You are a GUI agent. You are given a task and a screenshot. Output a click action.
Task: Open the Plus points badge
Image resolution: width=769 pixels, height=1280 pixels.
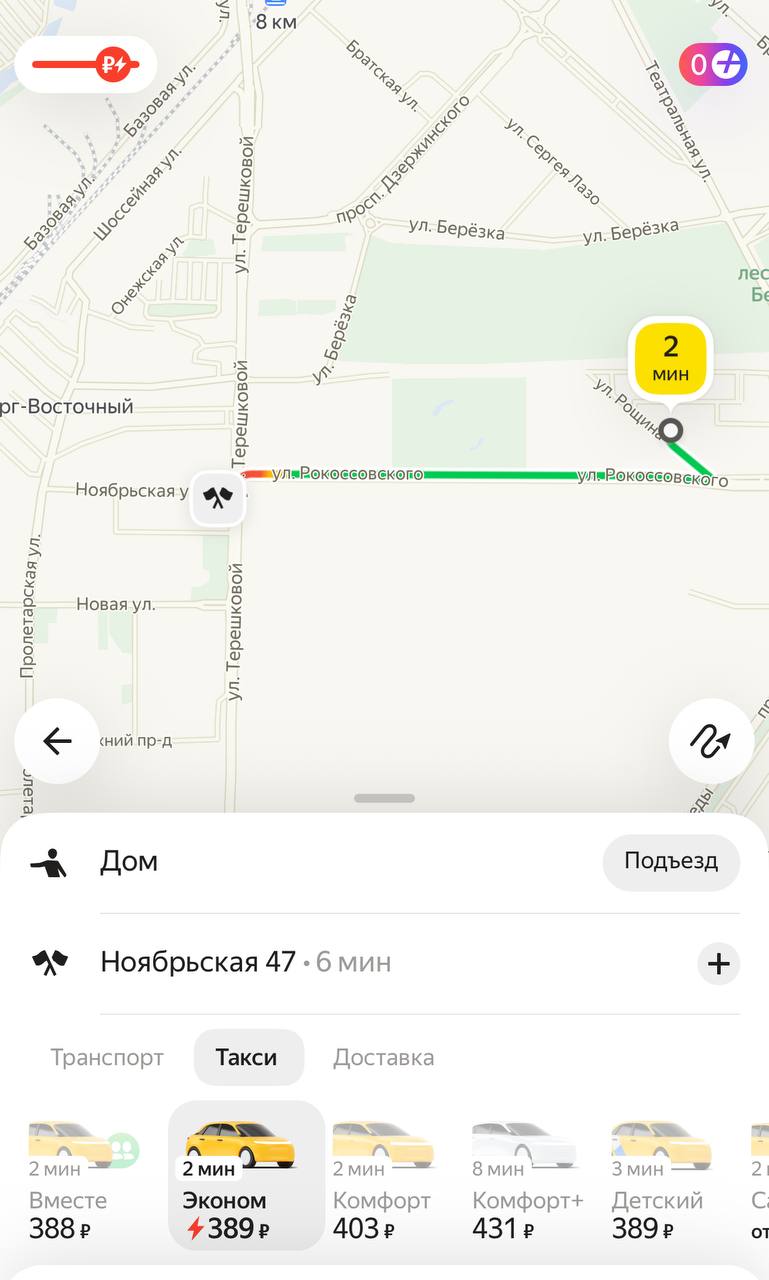click(x=713, y=65)
